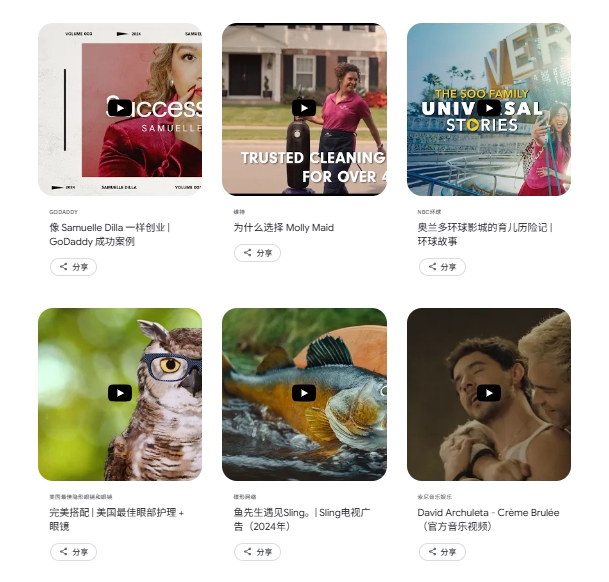The image size is (609, 582).
Task: Play the Molly Maid trusted cleaning video
Action: pyautogui.click(x=304, y=108)
